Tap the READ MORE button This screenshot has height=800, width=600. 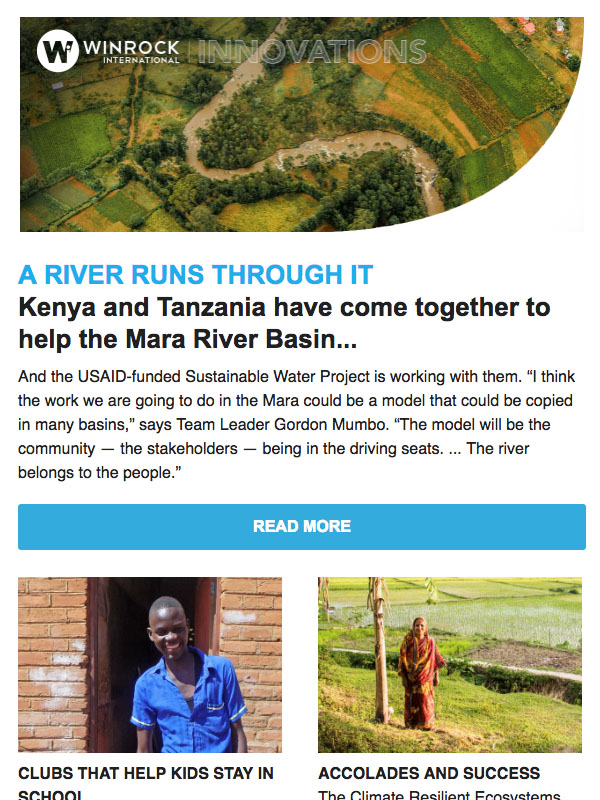pyautogui.click(x=301, y=526)
